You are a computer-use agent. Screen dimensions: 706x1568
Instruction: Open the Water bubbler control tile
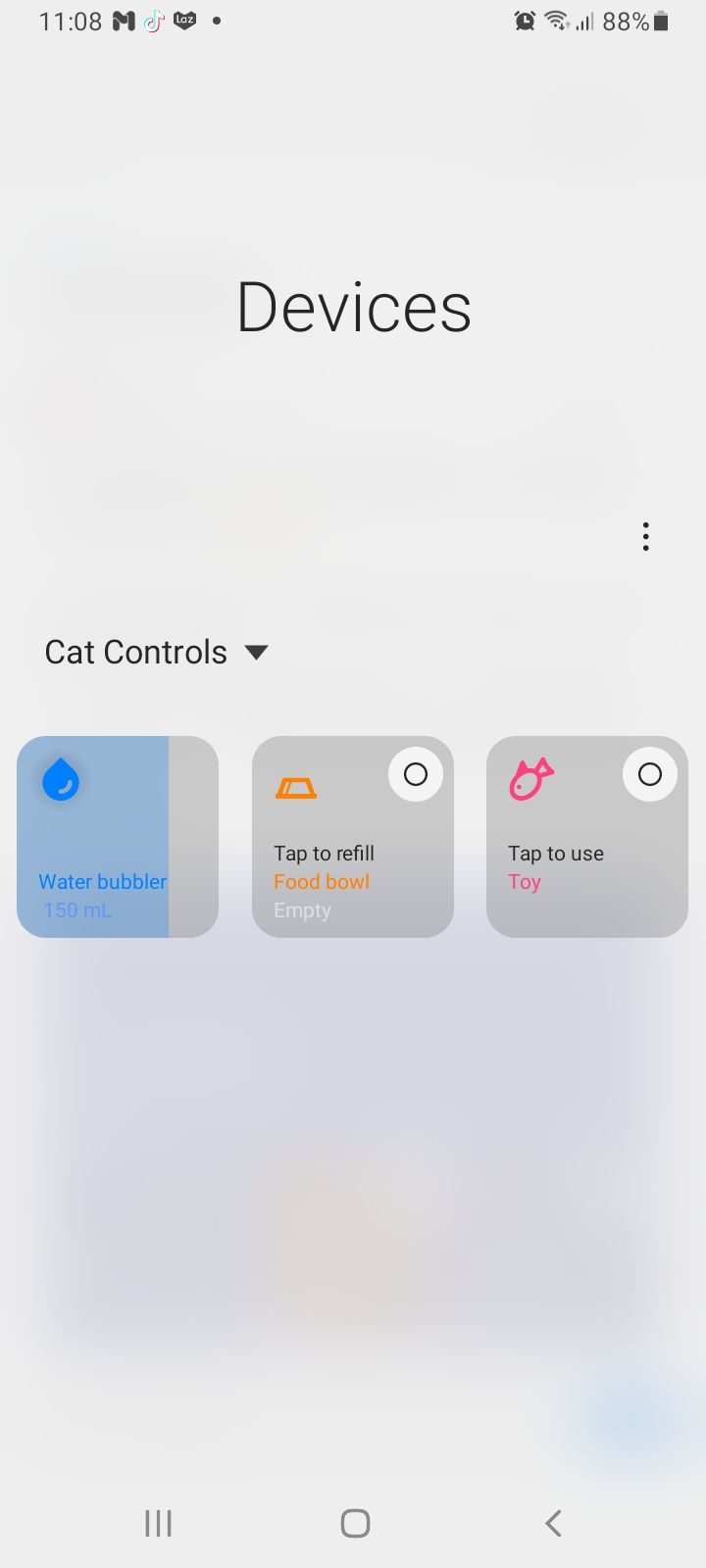(x=117, y=836)
